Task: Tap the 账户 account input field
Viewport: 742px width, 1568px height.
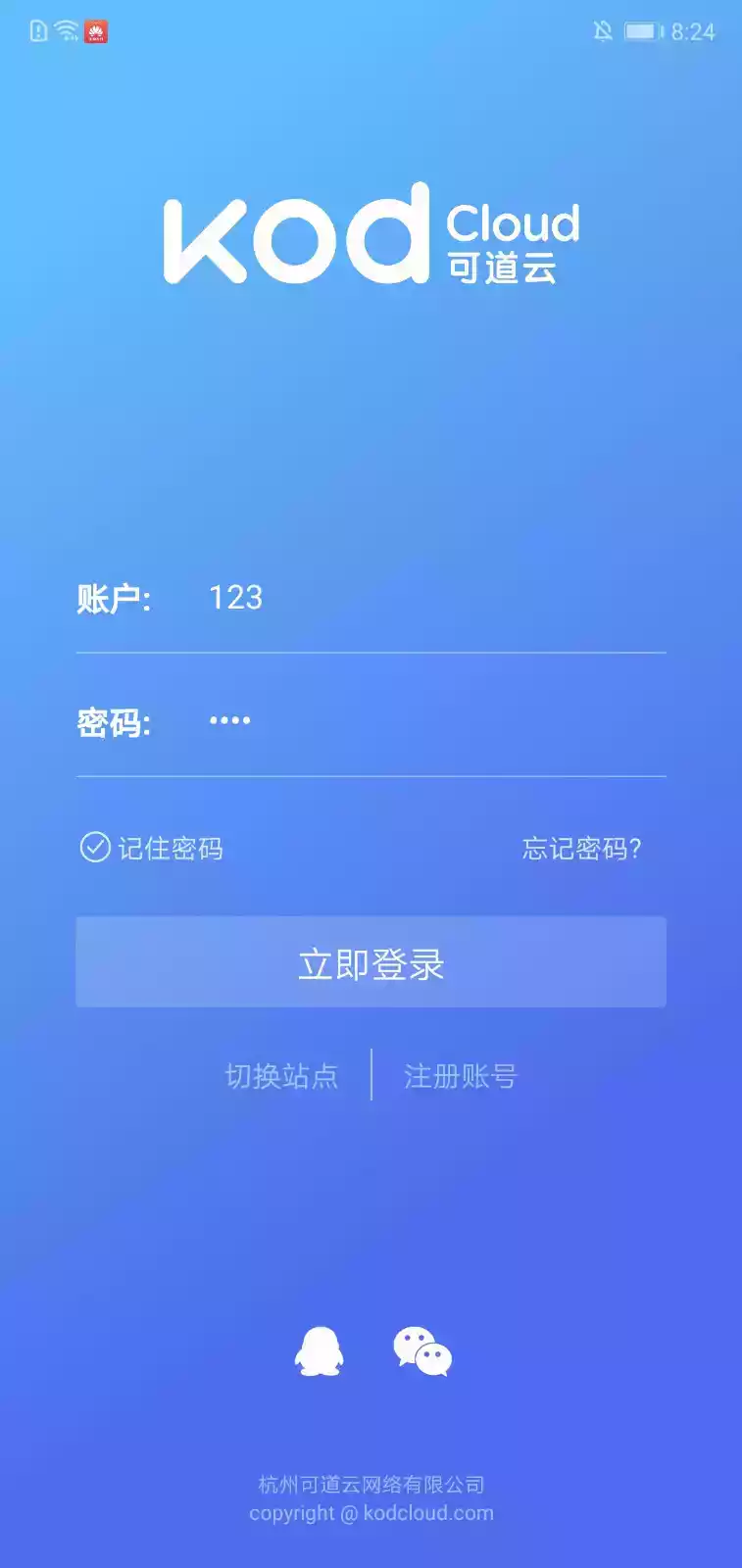Action: pos(431,598)
